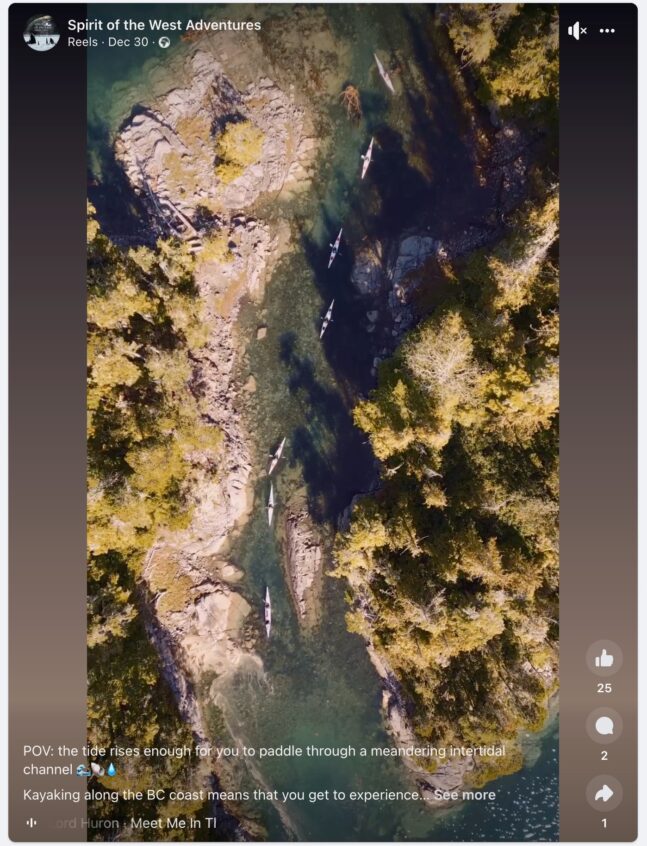Open Spirit of the West Adventures profile

tap(164, 25)
